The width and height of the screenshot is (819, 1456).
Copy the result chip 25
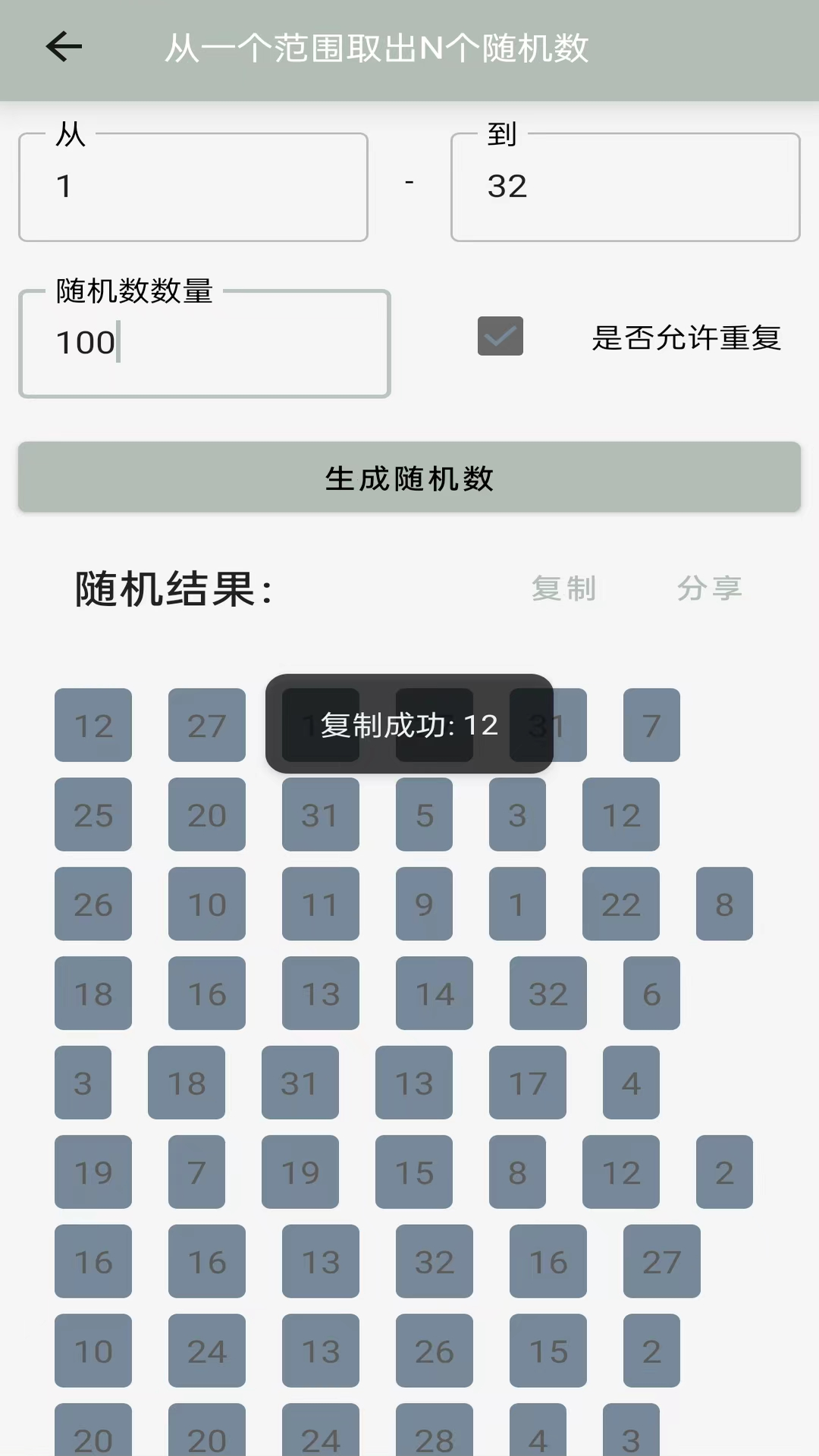93,814
